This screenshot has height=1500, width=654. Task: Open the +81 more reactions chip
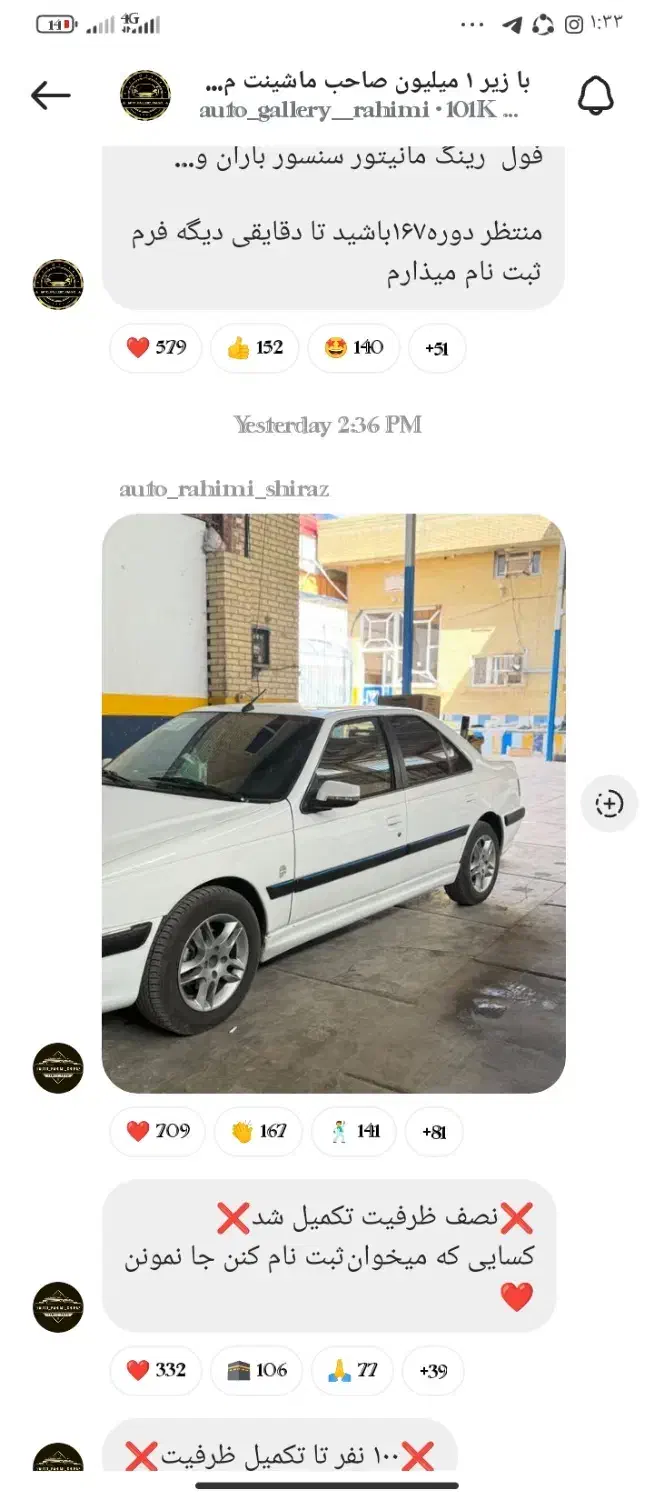click(434, 1132)
